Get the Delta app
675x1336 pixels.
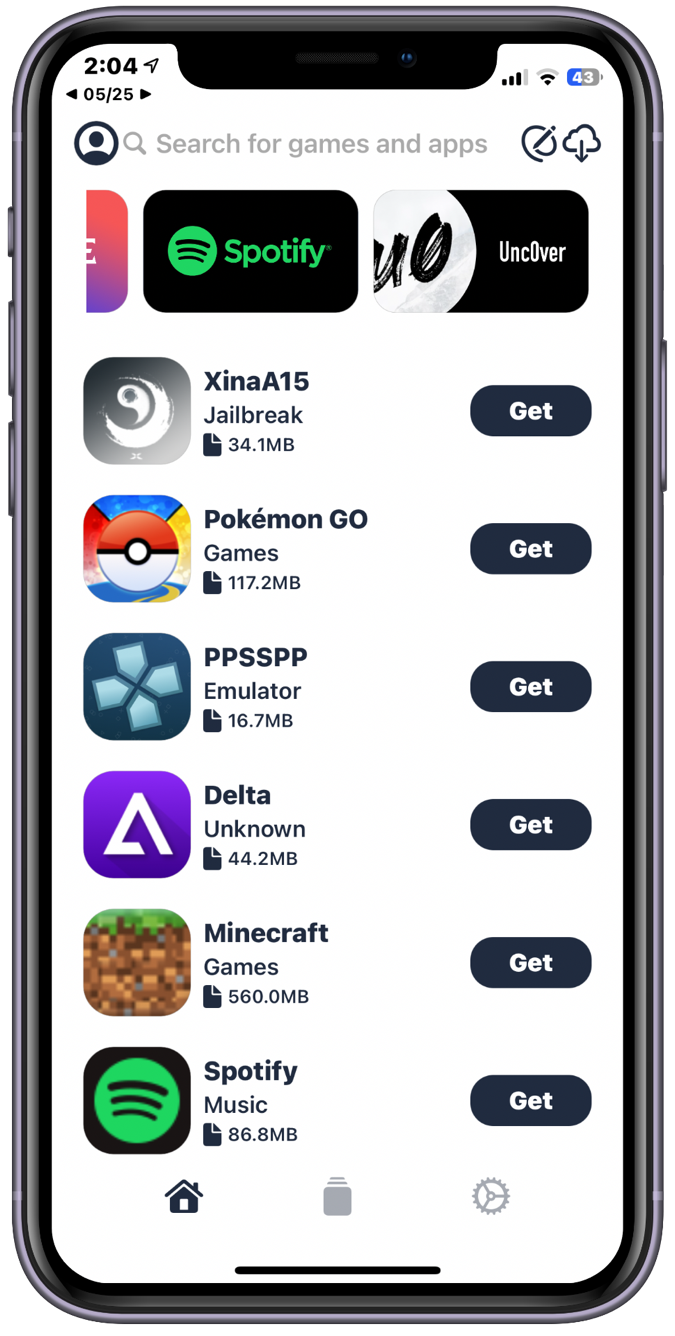[x=530, y=825]
